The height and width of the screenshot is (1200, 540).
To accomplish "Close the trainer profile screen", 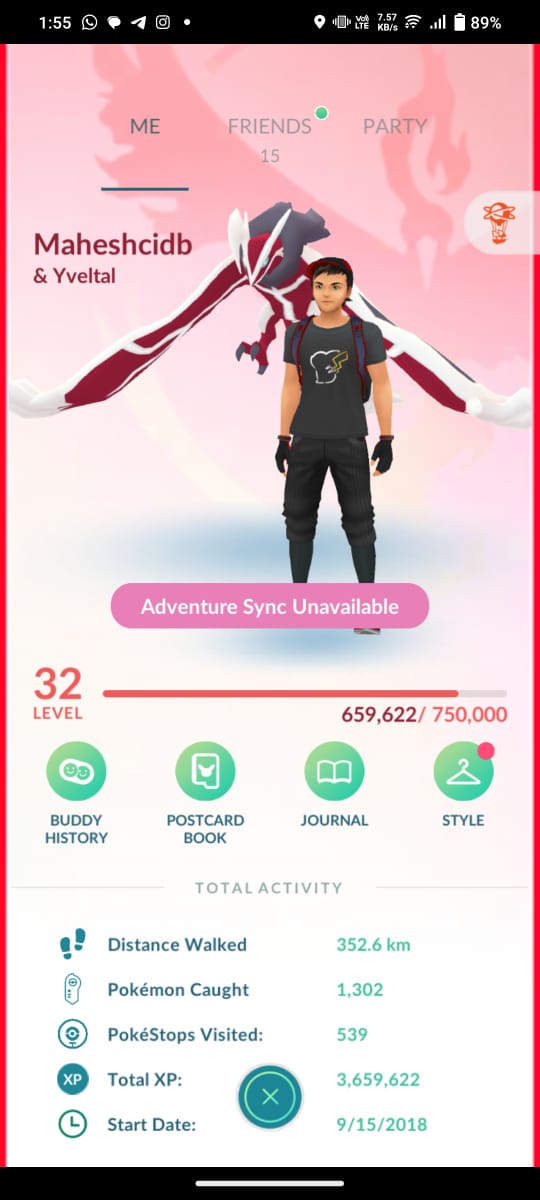I will 269,1096.
